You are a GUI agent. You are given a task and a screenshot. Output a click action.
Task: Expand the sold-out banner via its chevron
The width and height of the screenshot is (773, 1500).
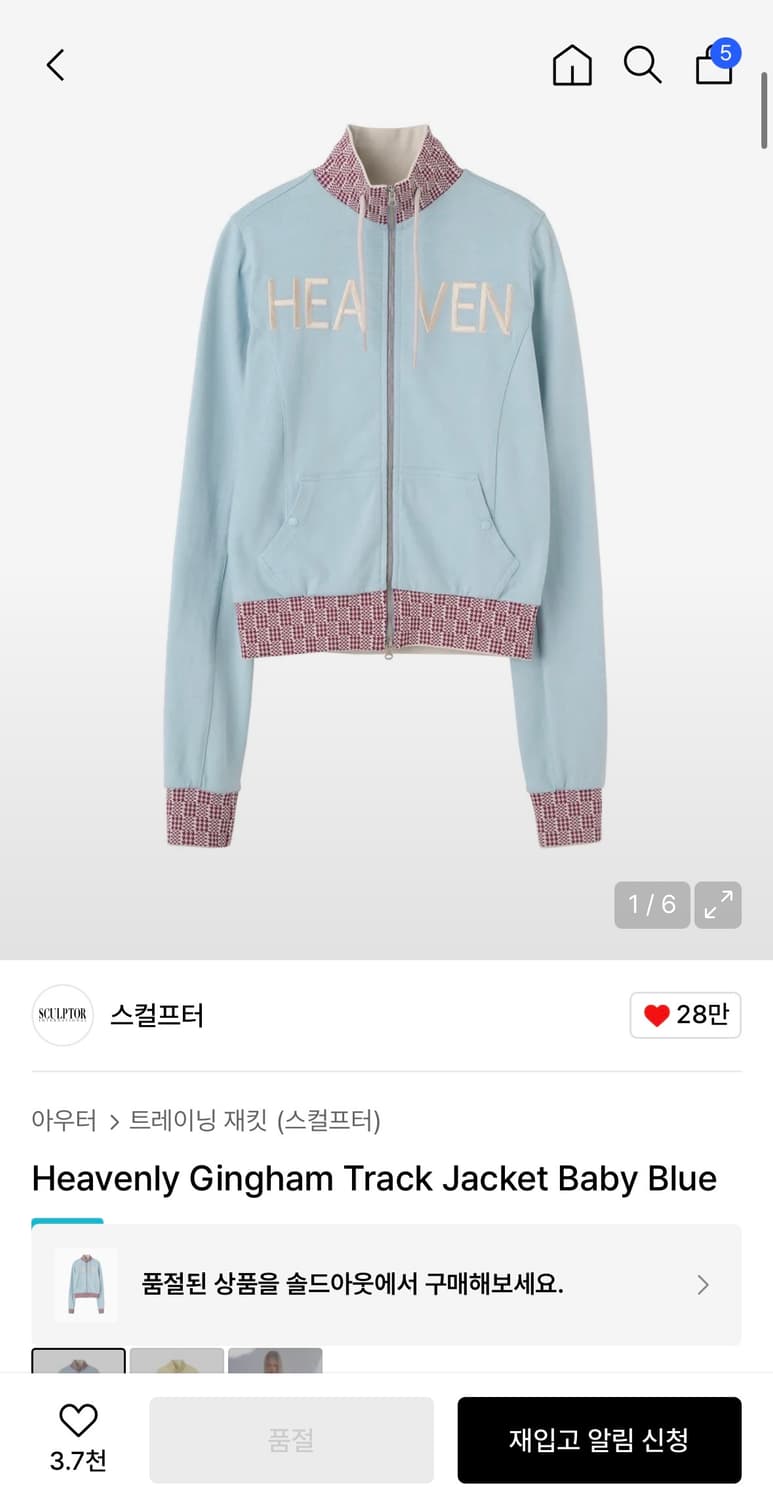(702, 1284)
